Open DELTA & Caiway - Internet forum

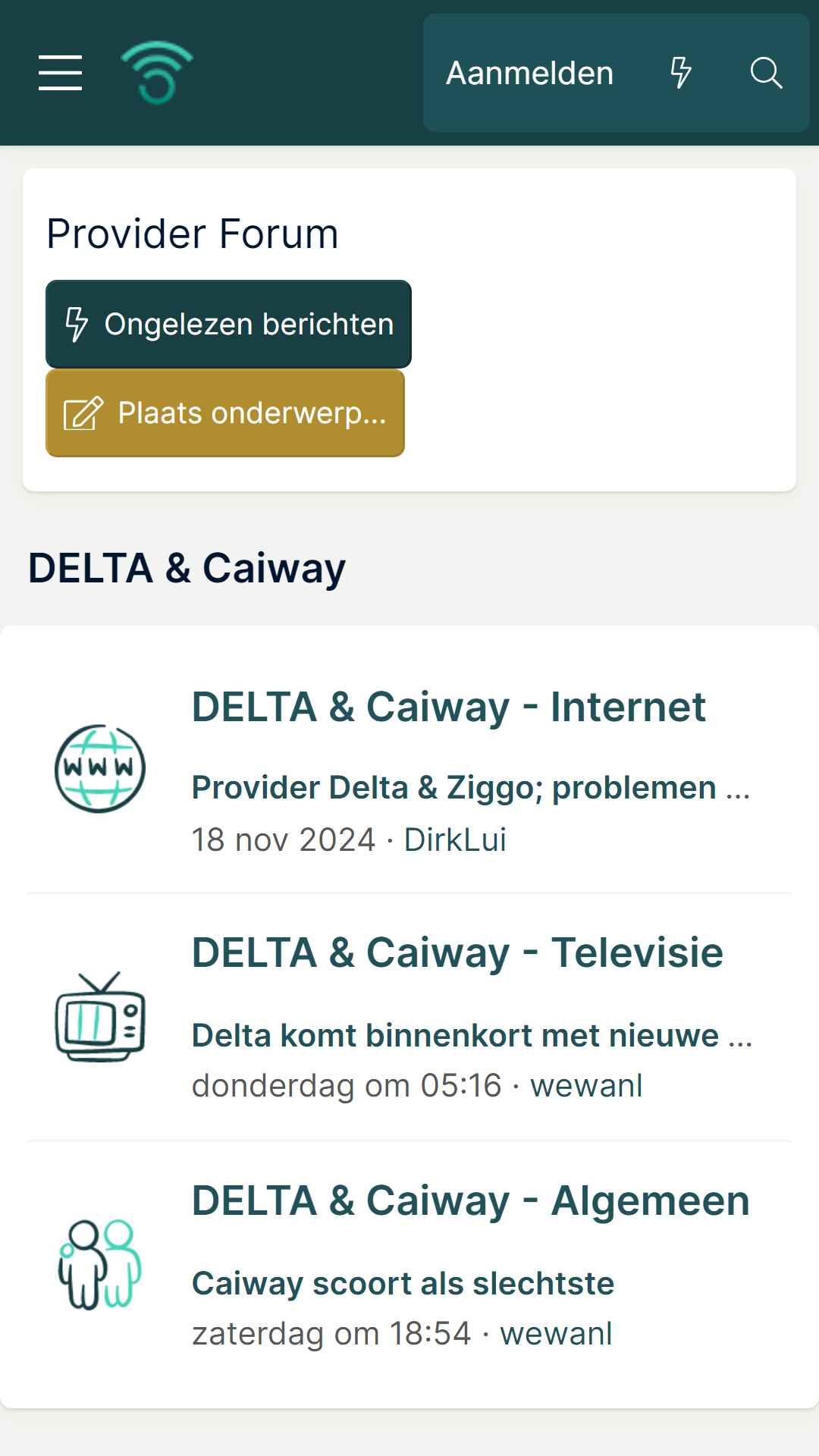click(449, 707)
